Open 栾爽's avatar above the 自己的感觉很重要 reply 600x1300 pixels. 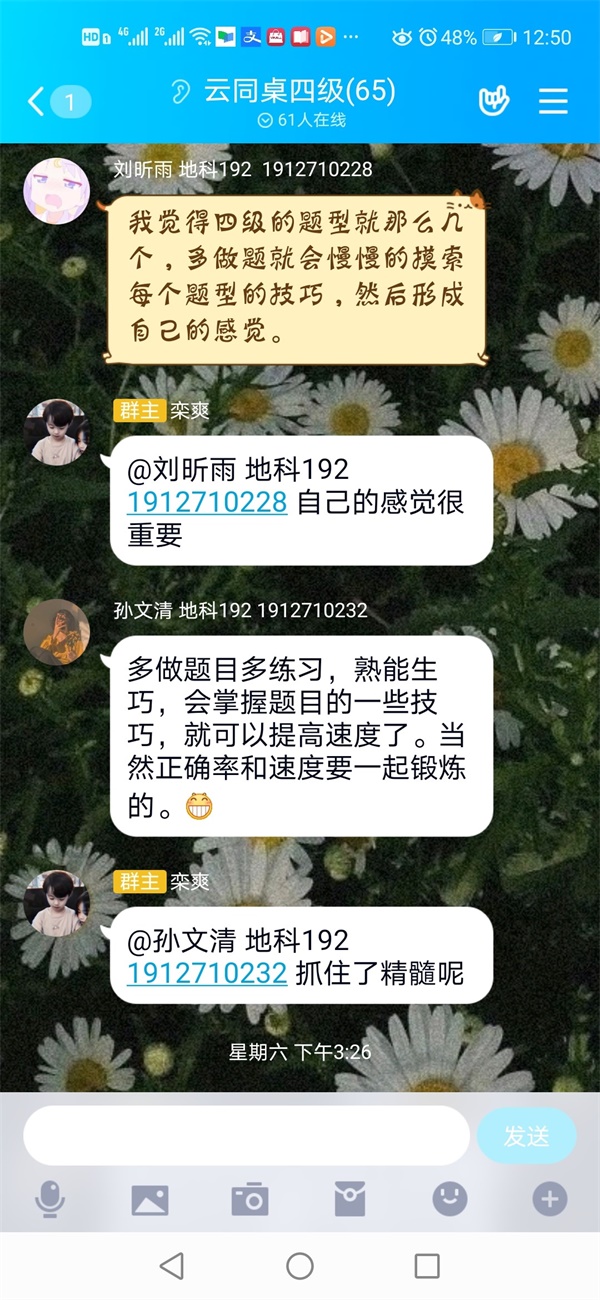(57, 432)
